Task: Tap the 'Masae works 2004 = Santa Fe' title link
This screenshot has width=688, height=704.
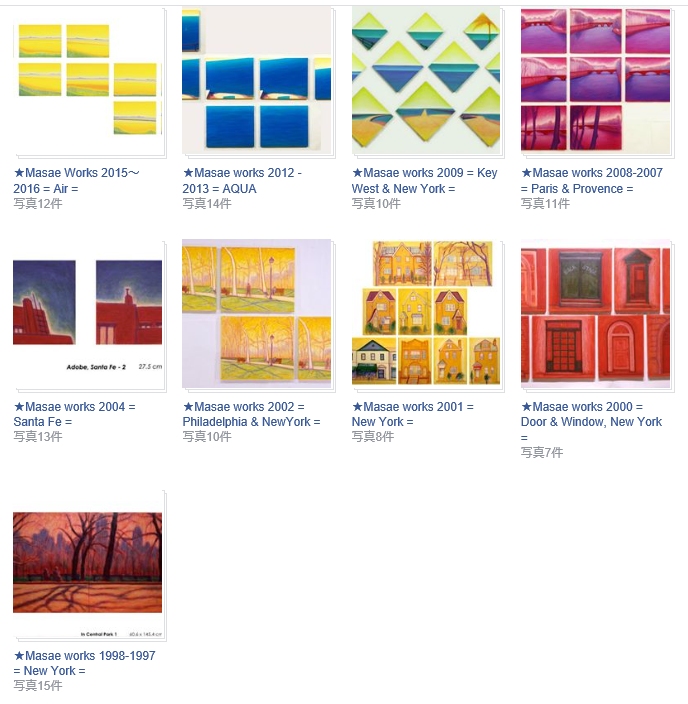Action: tap(74, 414)
